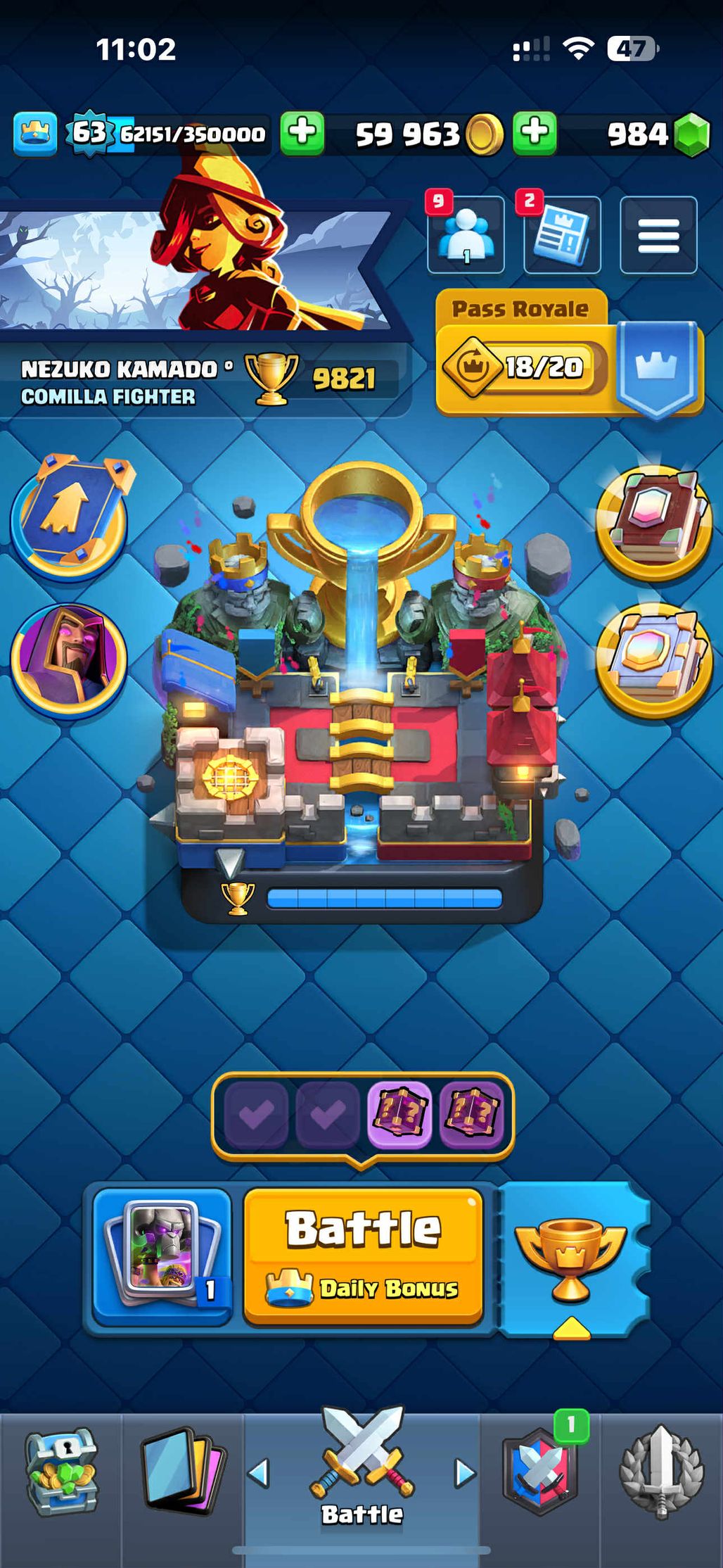Open the red magic book icon
The width and height of the screenshot is (723, 1568).
pyautogui.click(x=654, y=521)
